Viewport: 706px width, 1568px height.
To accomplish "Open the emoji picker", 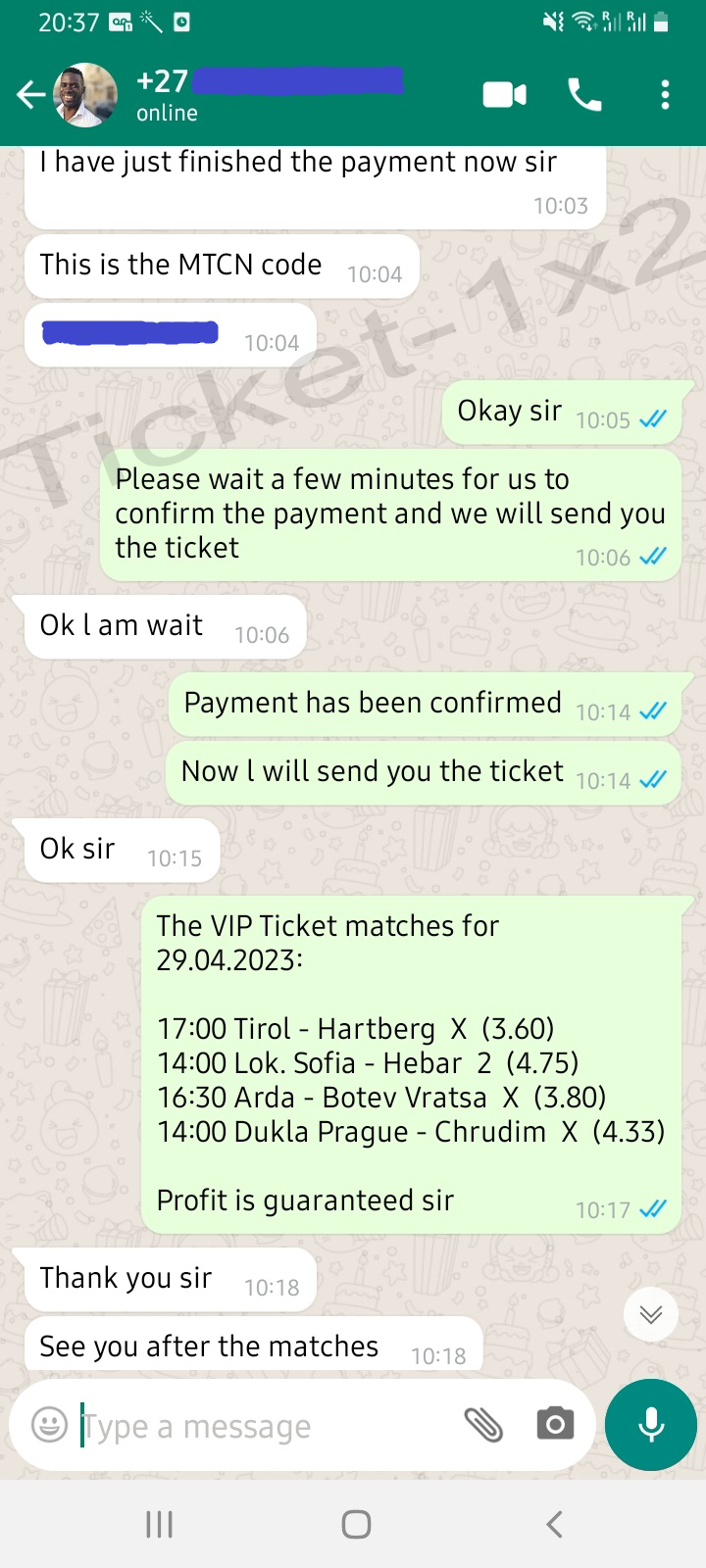I will pyautogui.click(x=49, y=1424).
